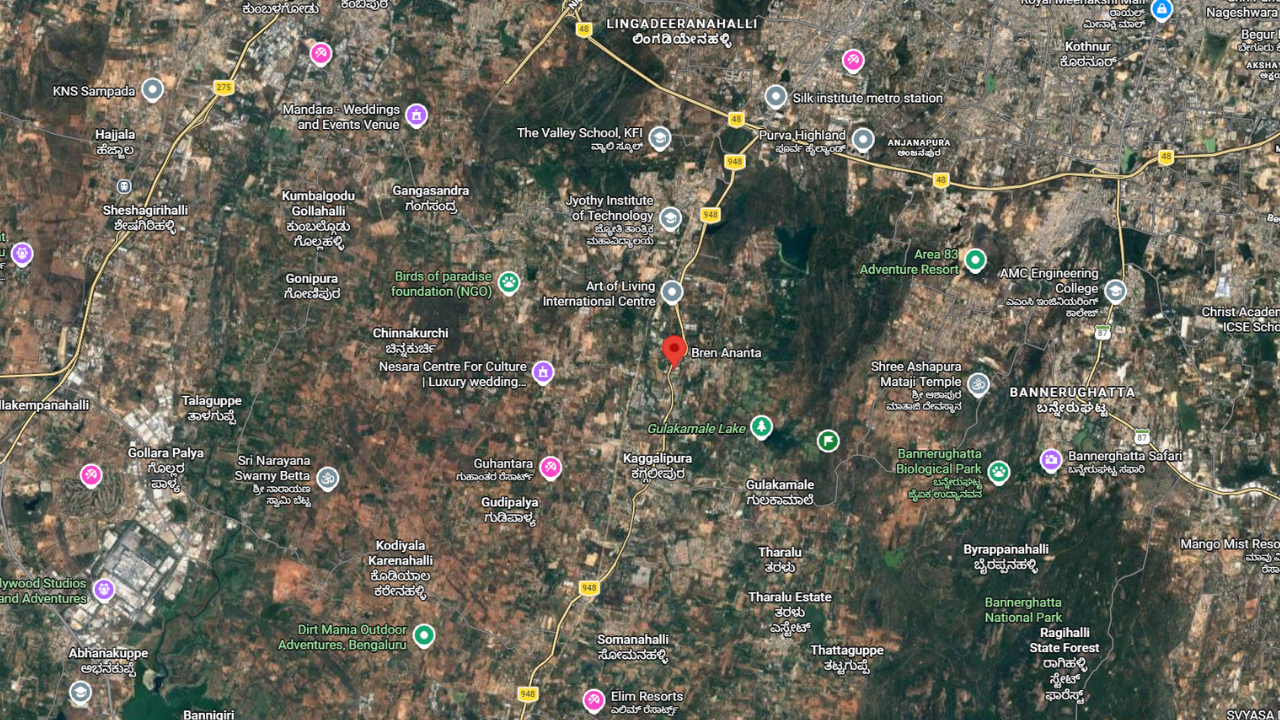Tap the Elim Resorts marker
This screenshot has height=720, width=1280.
tap(594, 700)
